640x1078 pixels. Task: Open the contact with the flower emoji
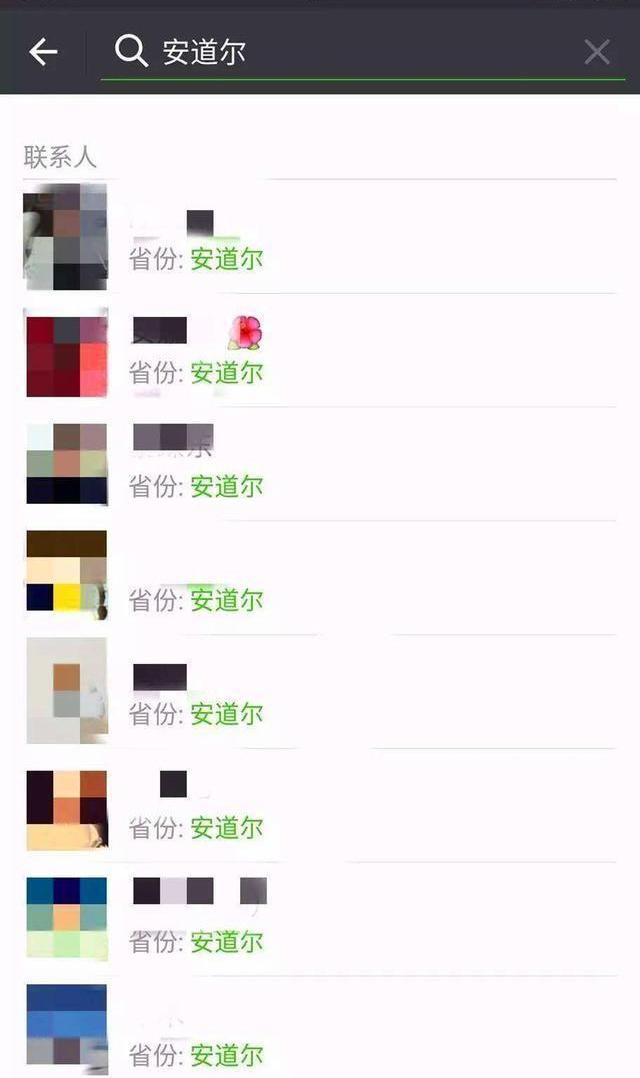320,352
